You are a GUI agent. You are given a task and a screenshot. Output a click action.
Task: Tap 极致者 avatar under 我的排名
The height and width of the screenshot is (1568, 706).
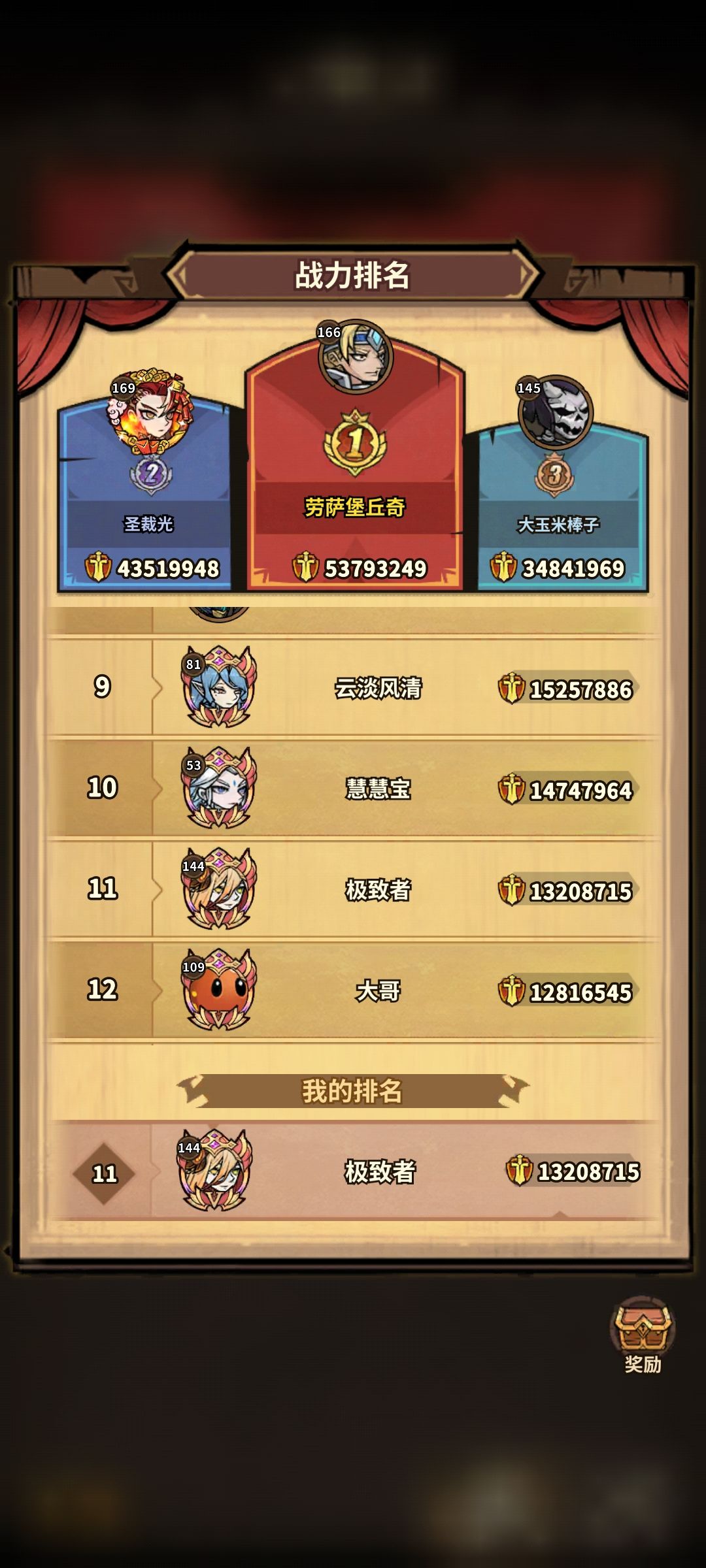(214, 1171)
